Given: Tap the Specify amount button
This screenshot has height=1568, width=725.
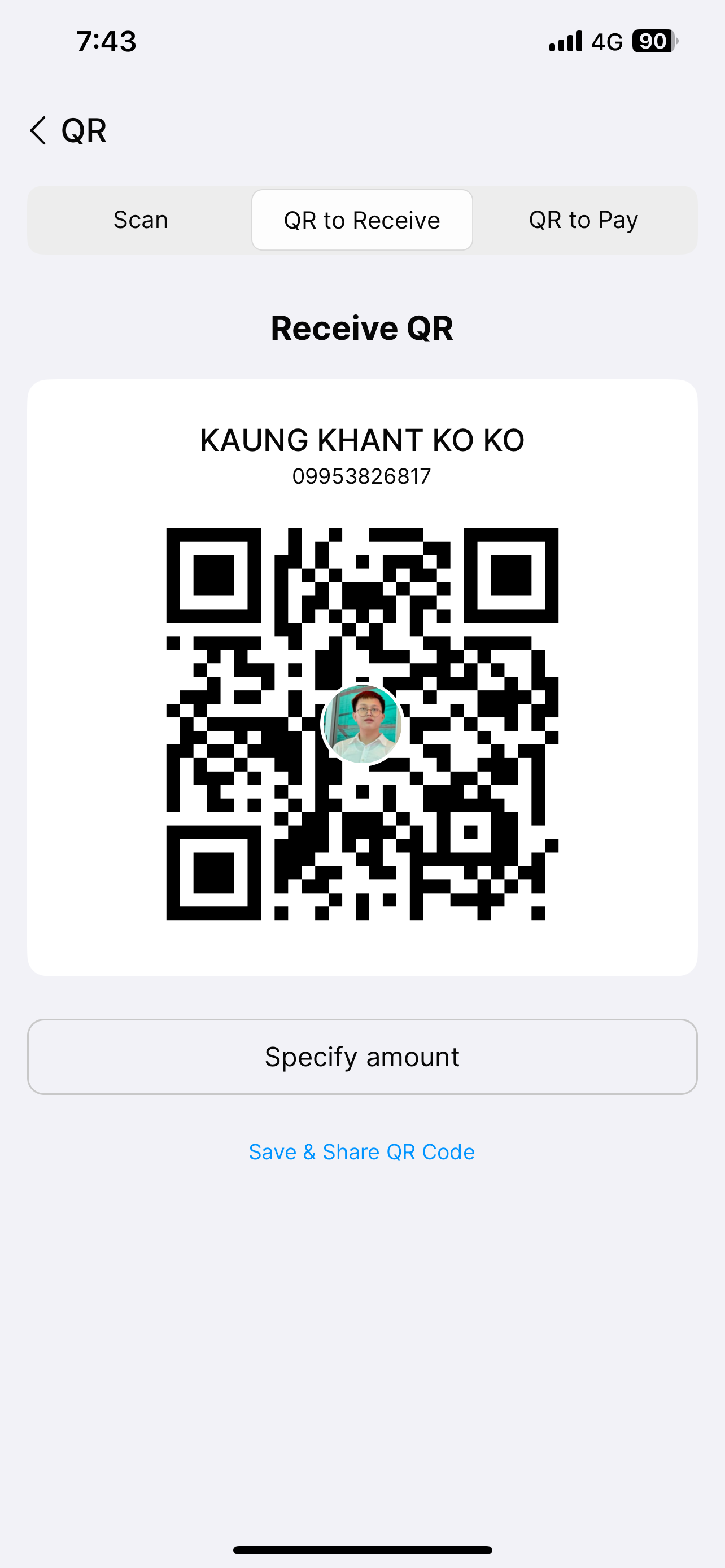Looking at the screenshot, I should 362,1057.
